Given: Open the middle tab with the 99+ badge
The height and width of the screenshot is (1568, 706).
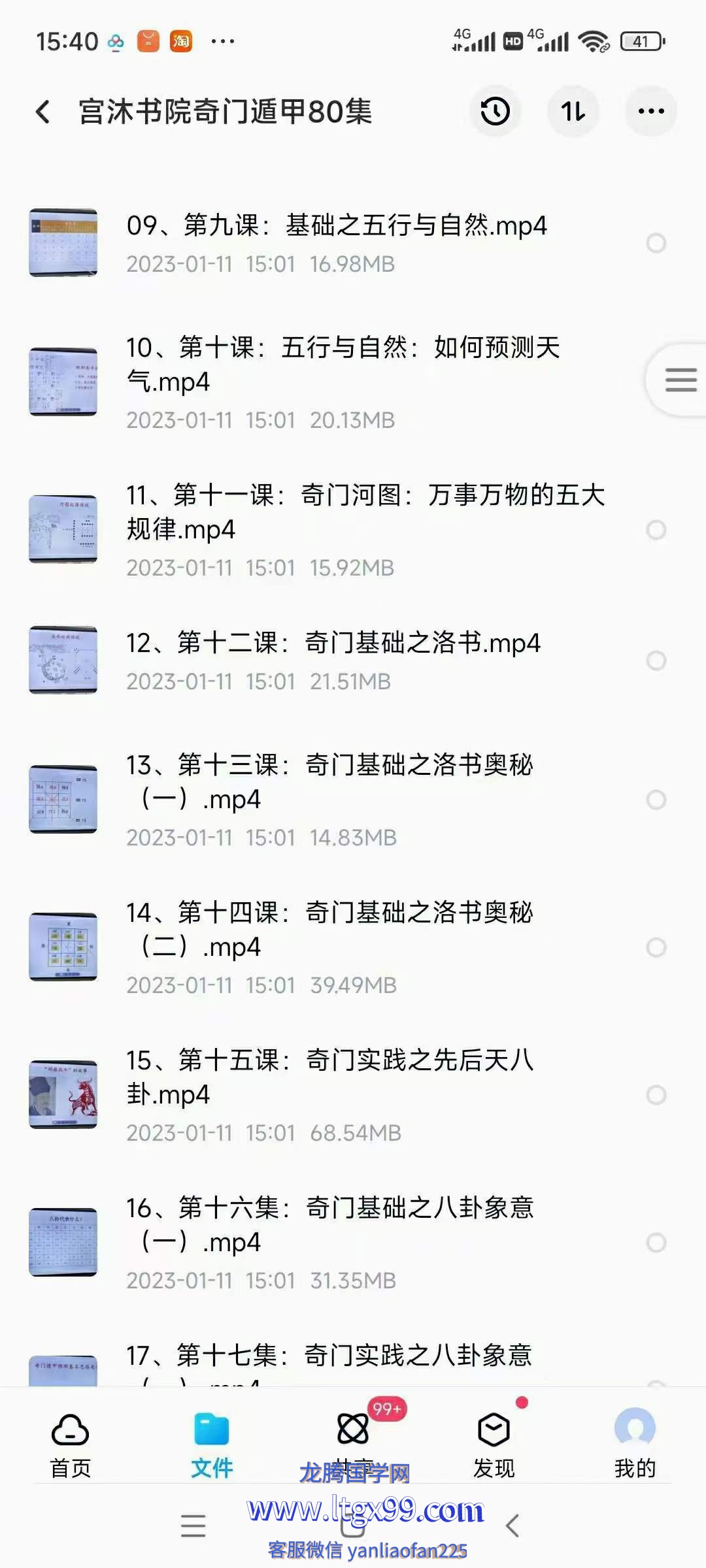Looking at the screenshot, I should click(x=353, y=1437).
